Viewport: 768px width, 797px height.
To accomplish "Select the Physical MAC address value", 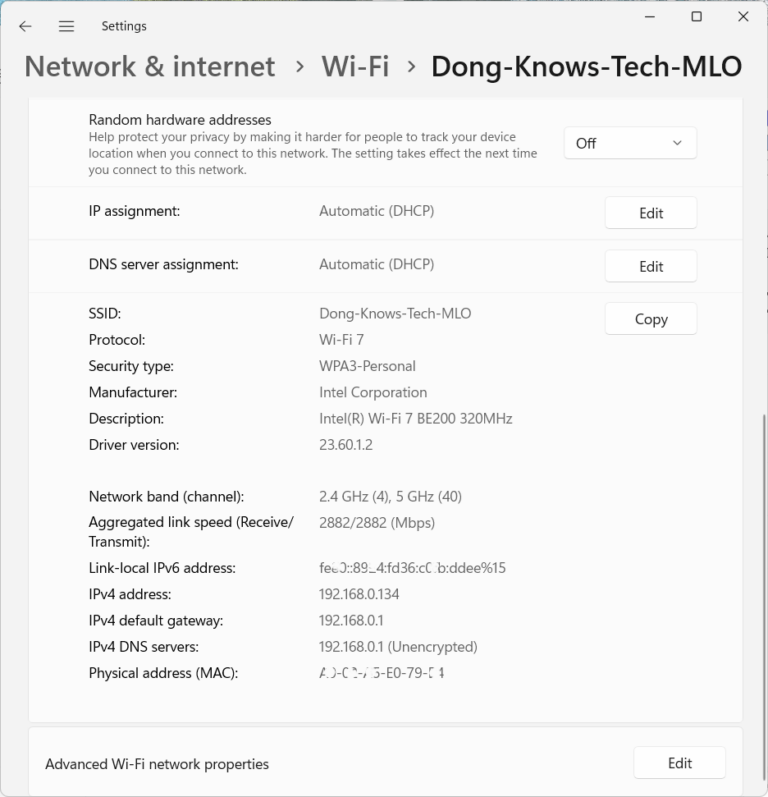I will coord(381,672).
